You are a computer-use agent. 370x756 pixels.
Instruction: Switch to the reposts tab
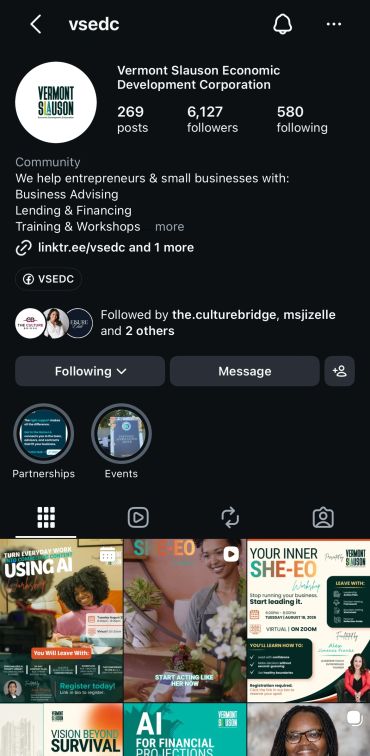[231, 518]
